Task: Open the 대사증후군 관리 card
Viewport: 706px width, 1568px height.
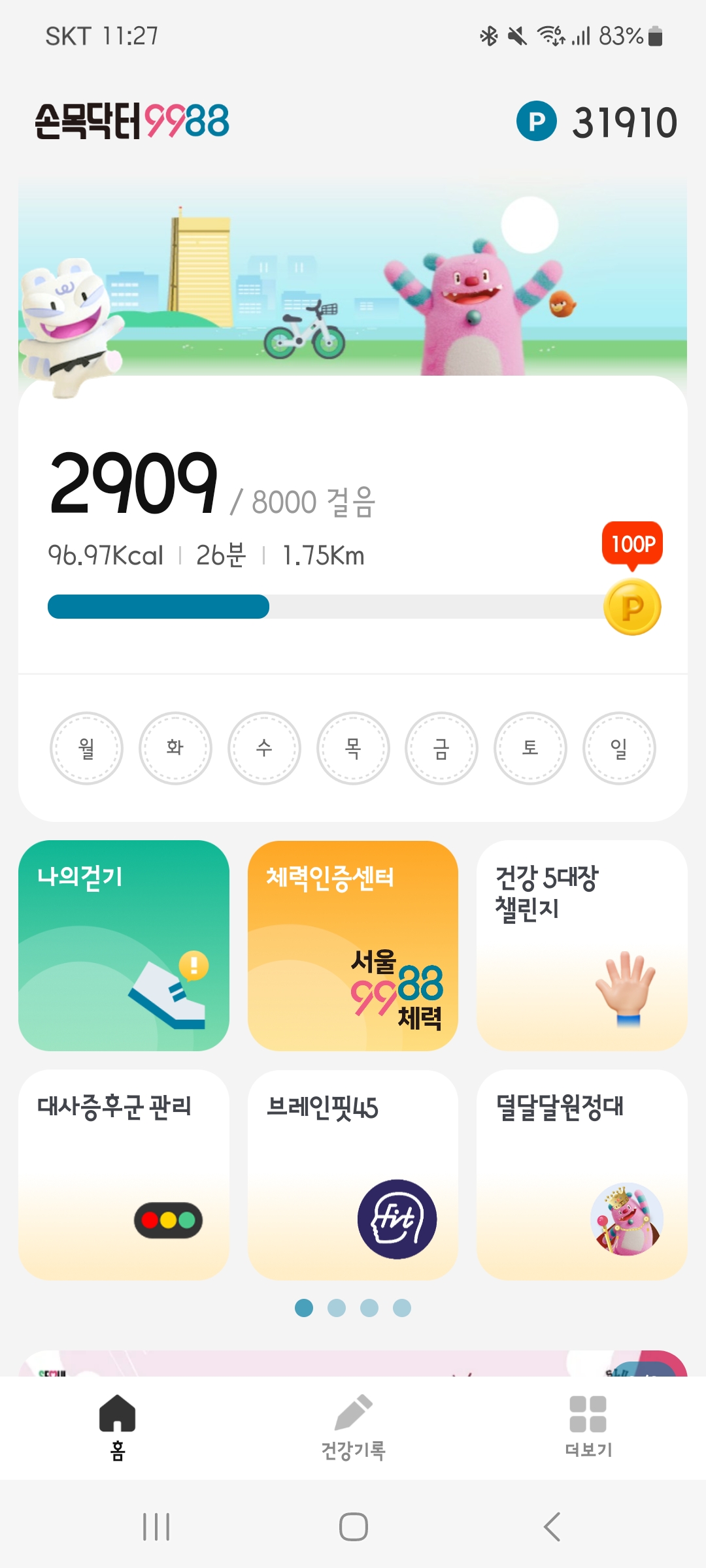Action: pos(124,1174)
